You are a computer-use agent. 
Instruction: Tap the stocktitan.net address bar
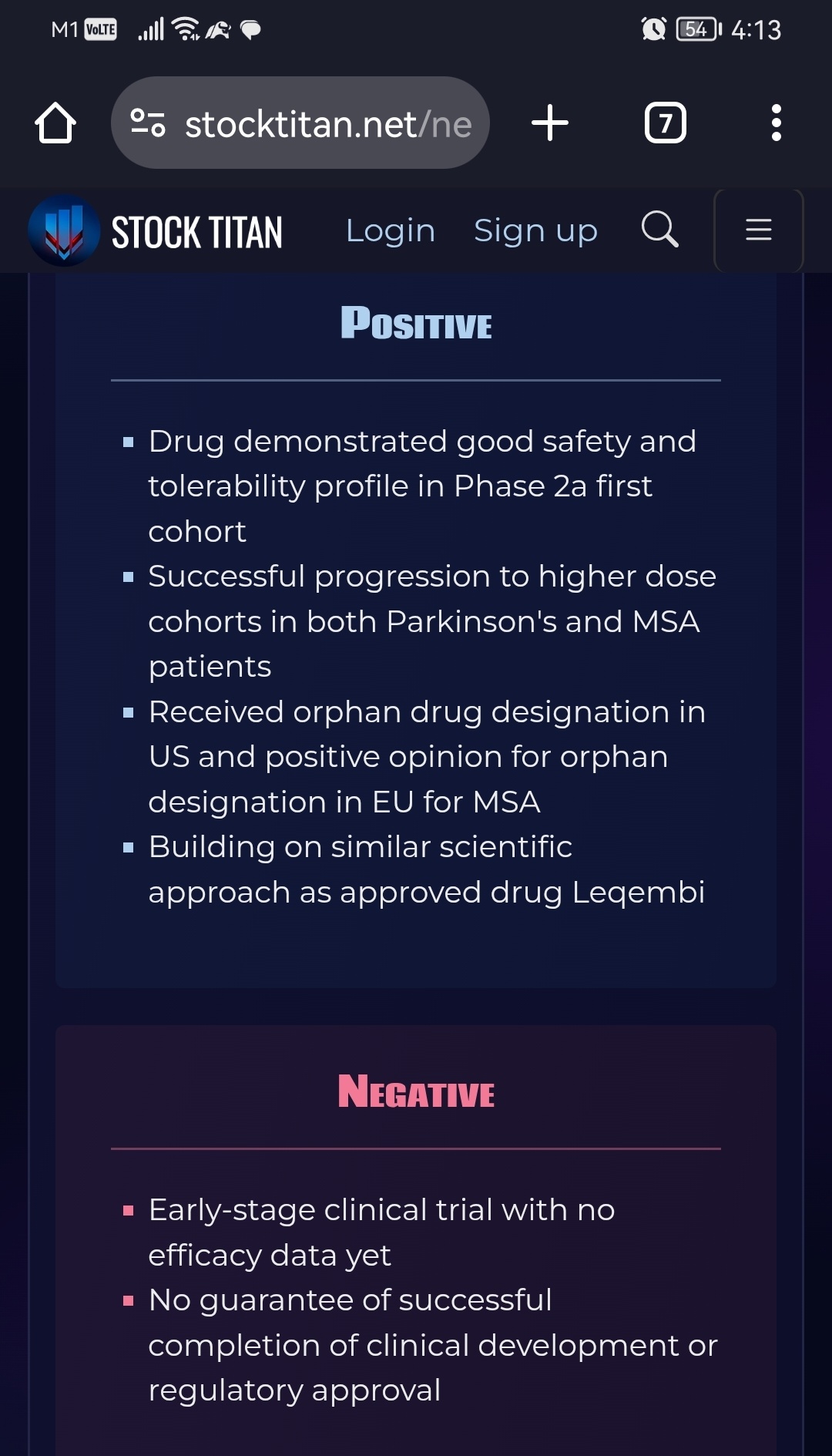pos(300,123)
